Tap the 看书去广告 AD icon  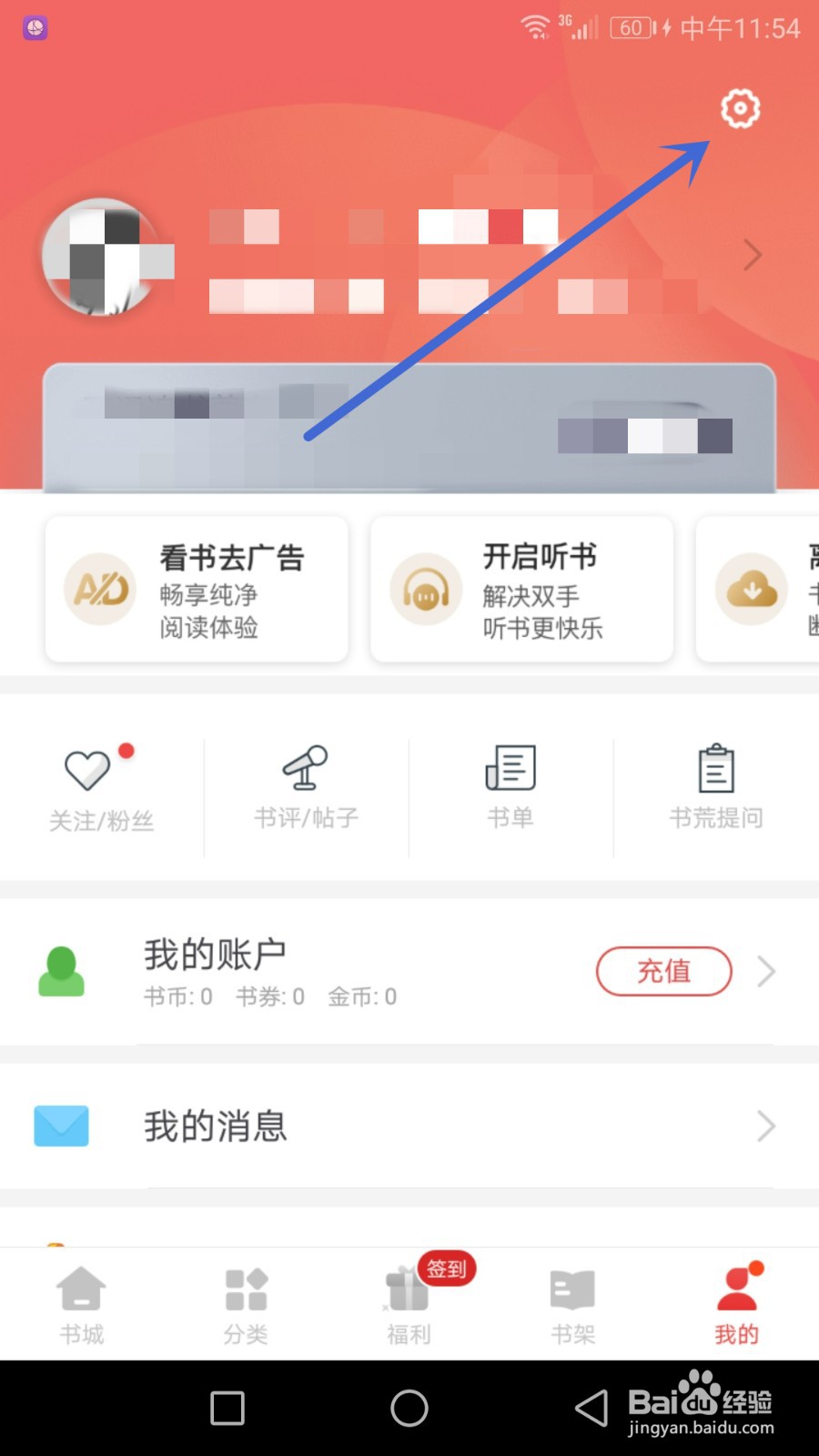click(99, 590)
